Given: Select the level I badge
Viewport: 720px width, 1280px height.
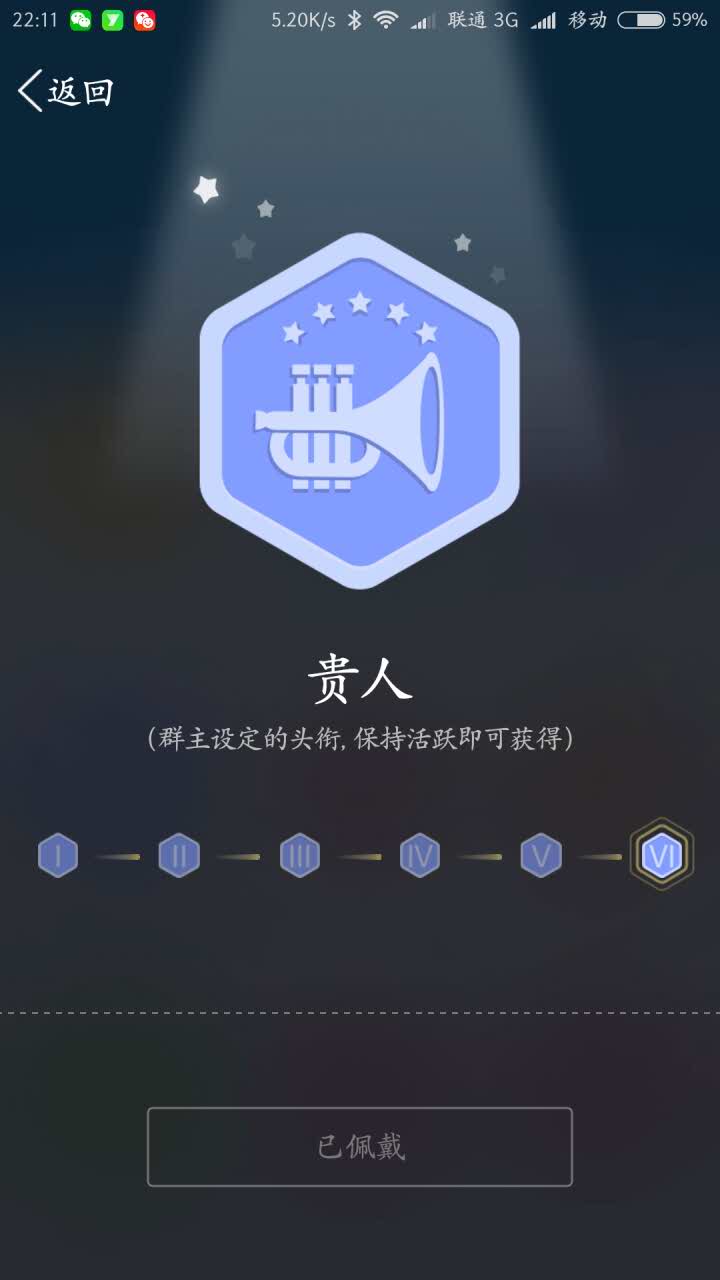Looking at the screenshot, I should (x=58, y=856).
